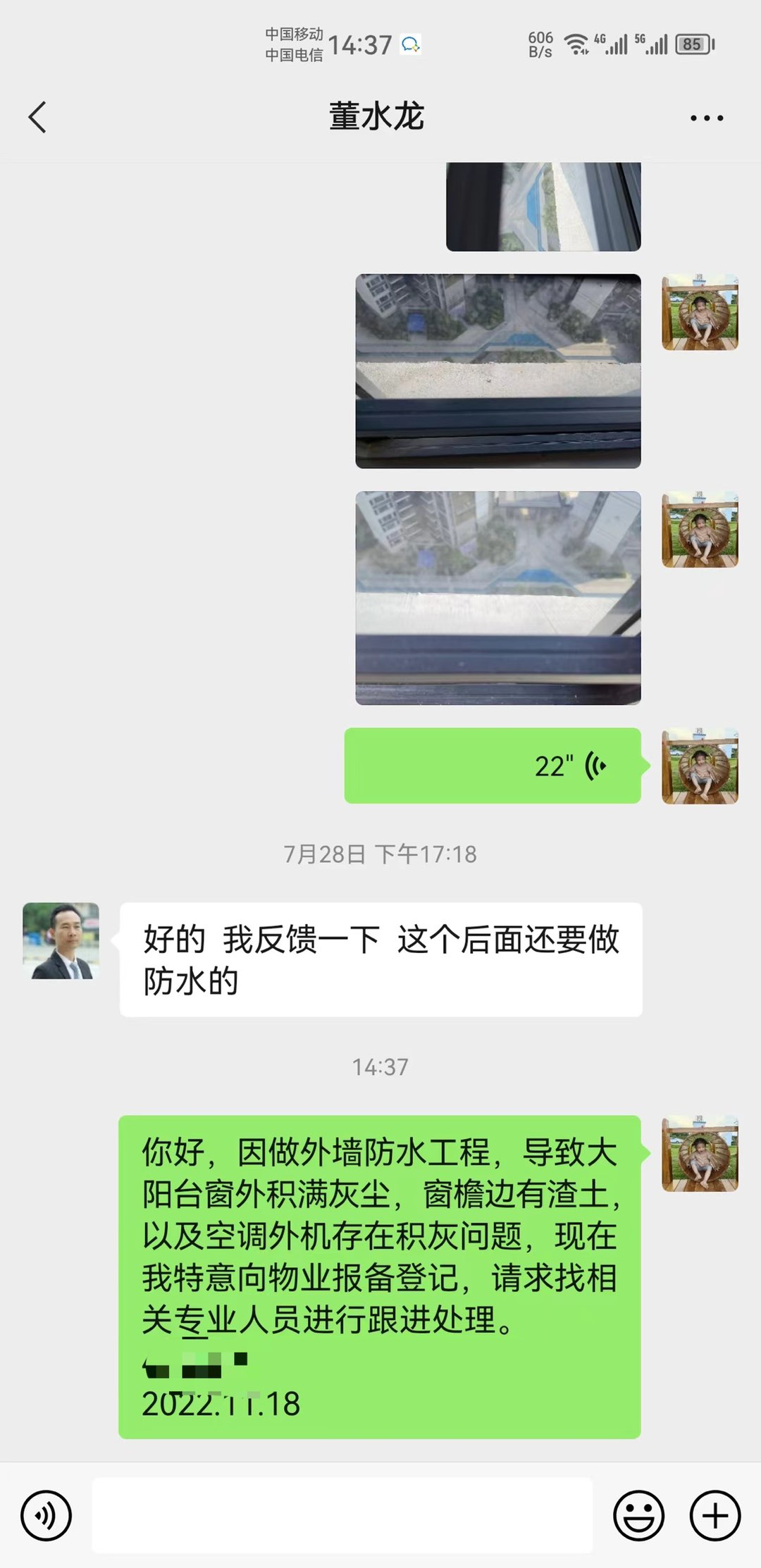Go back to the chat list
This screenshot has height=1568, width=761.
[38, 117]
